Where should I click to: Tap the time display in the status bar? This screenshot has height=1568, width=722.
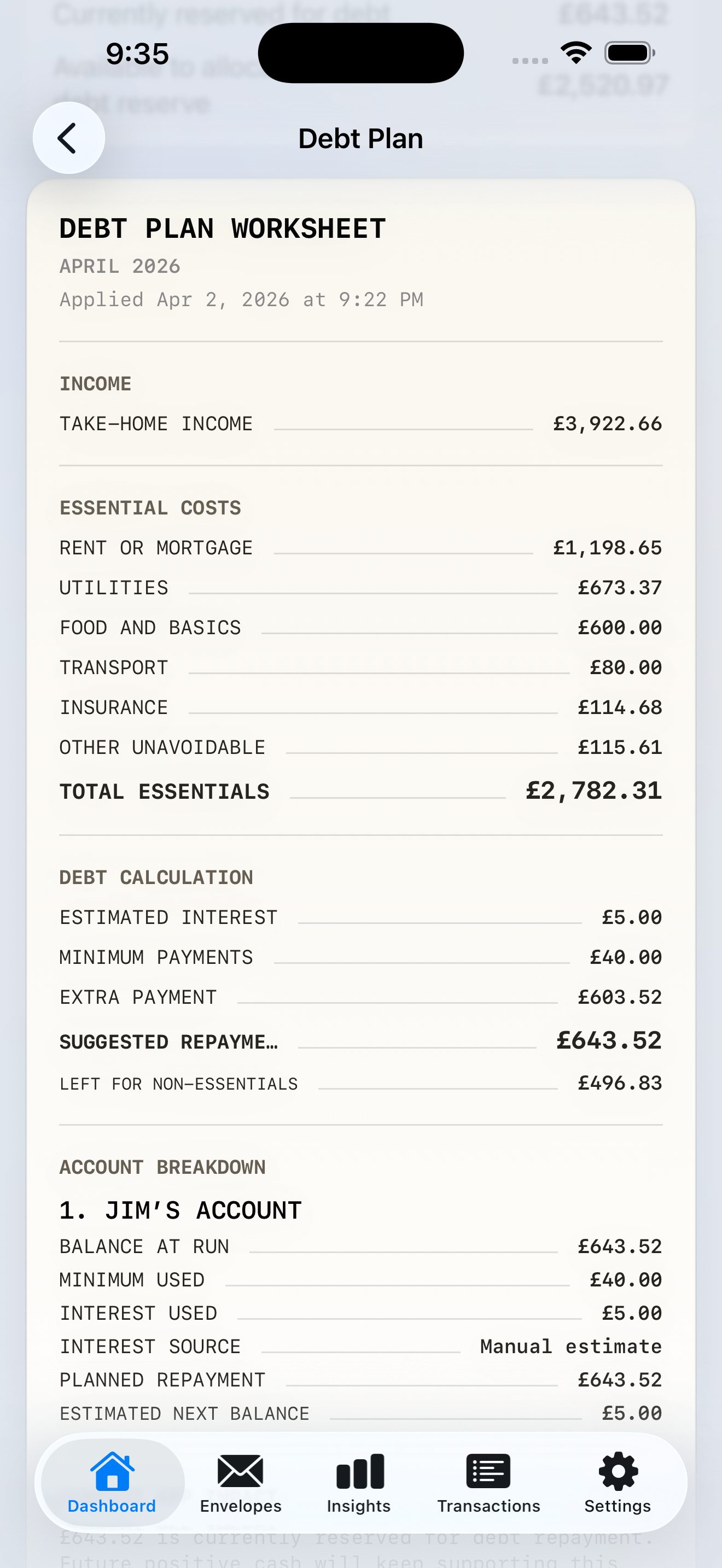(137, 54)
